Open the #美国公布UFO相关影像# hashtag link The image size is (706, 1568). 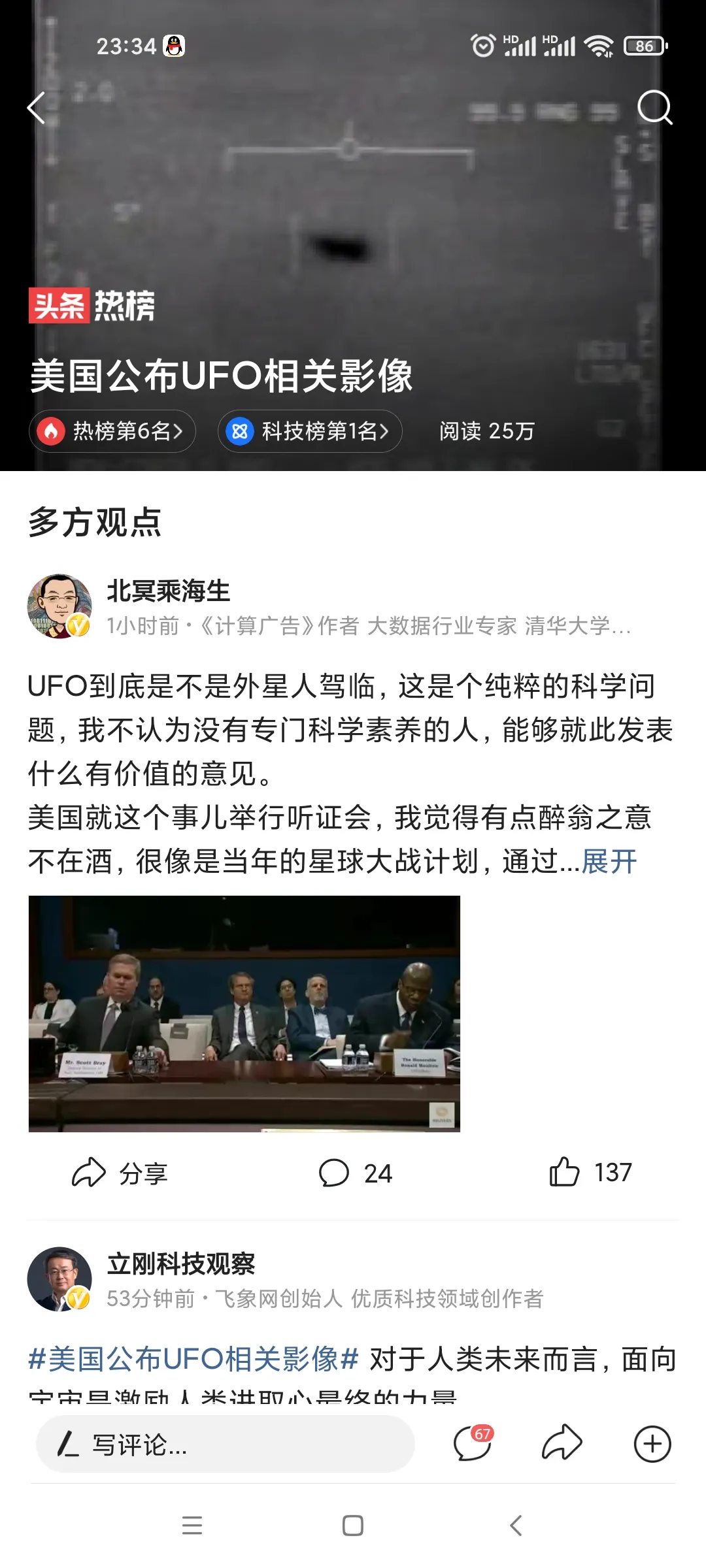(x=193, y=1360)
